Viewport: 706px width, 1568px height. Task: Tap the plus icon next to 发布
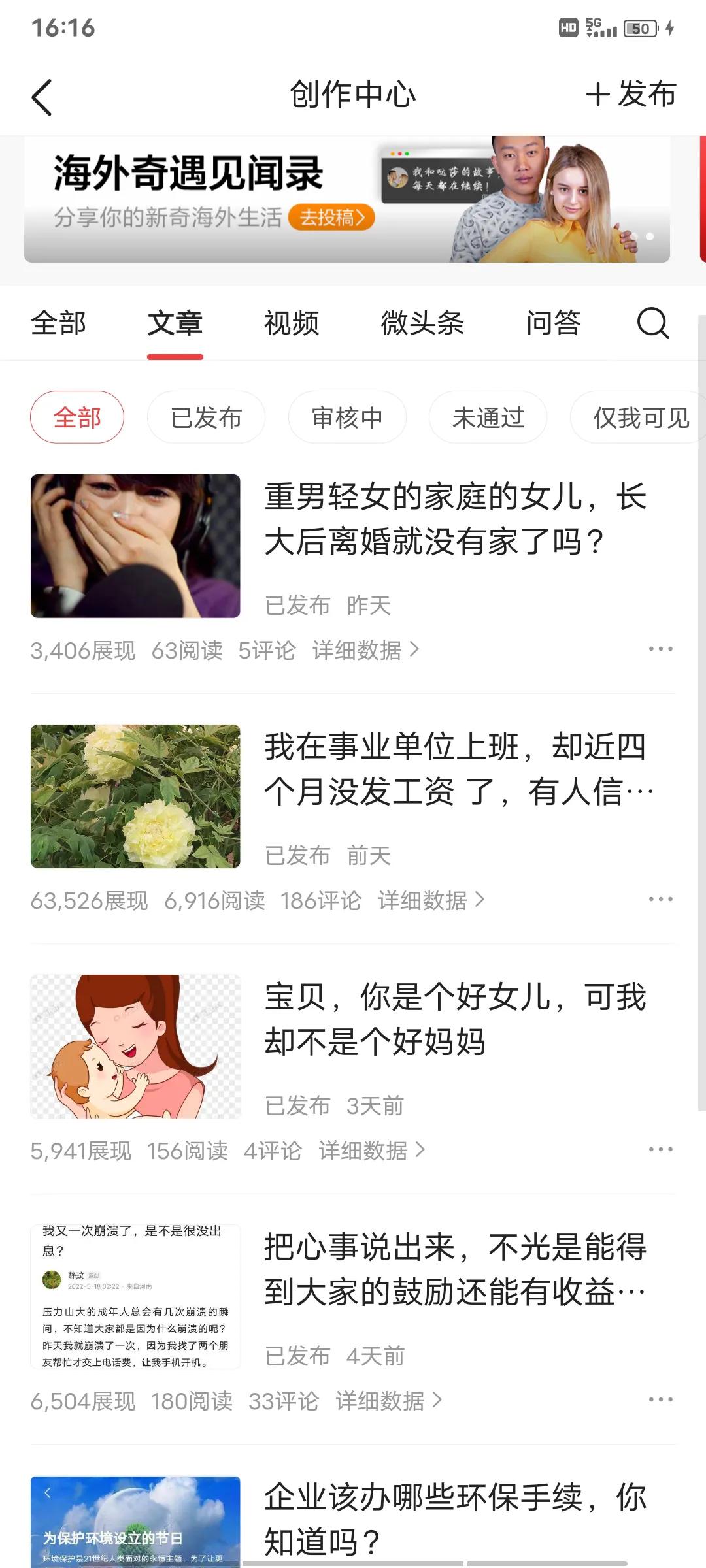(x=597, y=95)
